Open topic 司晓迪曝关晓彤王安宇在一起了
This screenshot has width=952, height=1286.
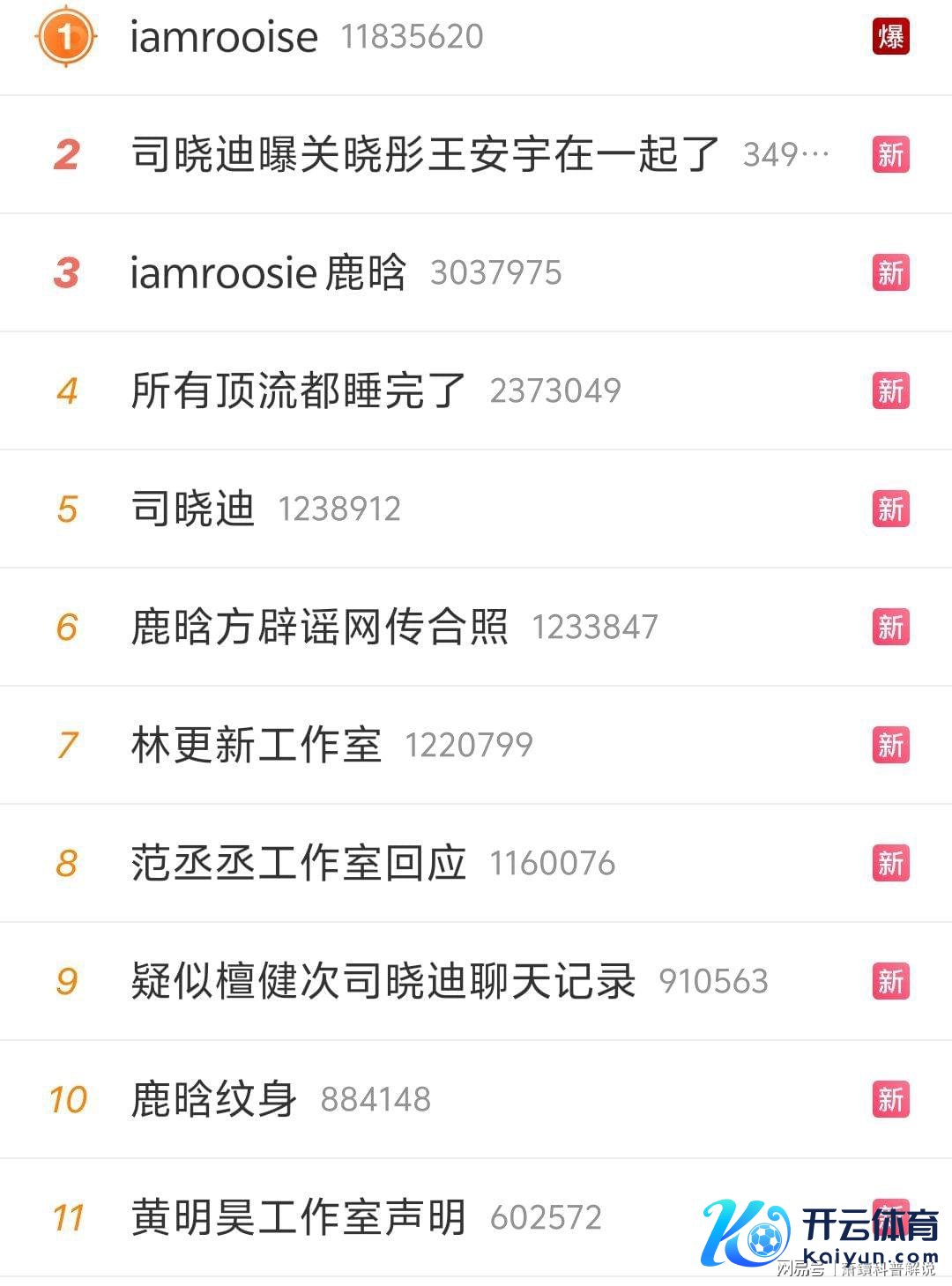pyautogui.click(x=425, y=154)
